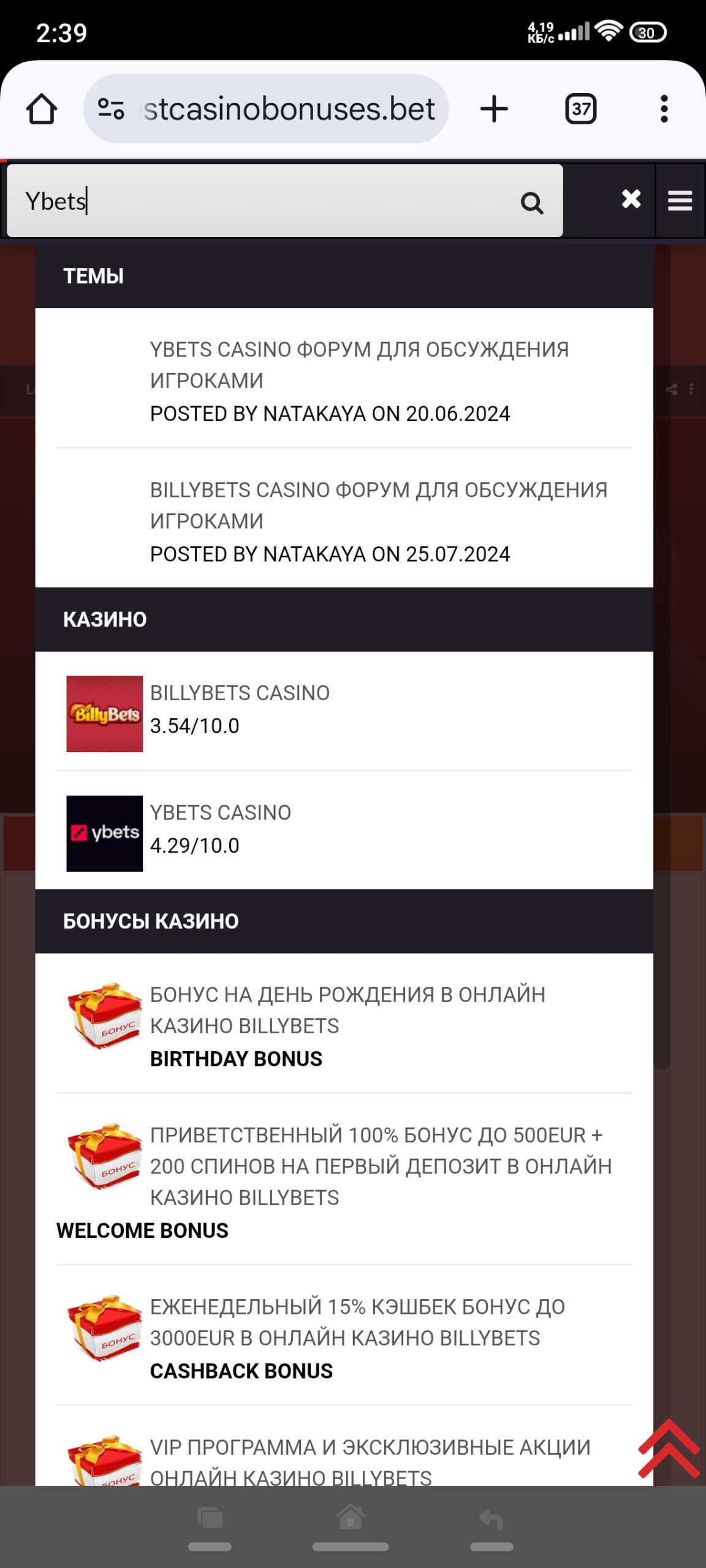
Task: Open the Ybets Casino forum topic
Action: pyautogui.click(x=359, y=365)
